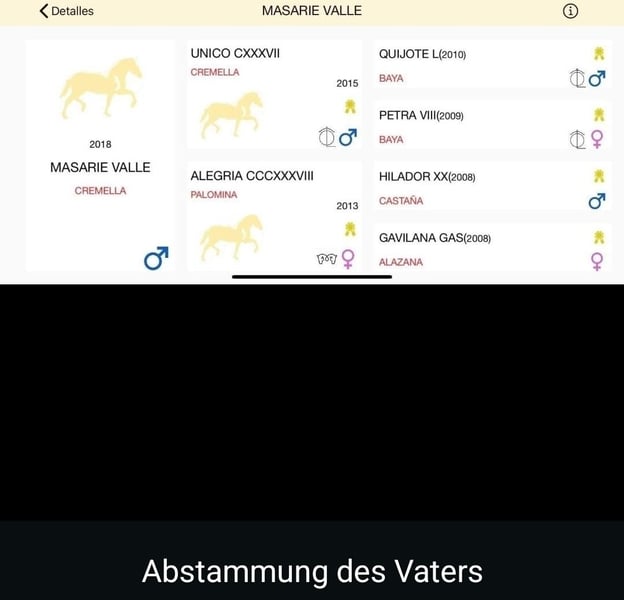Open sire UNICO CXXXVII card

(274, 95)
